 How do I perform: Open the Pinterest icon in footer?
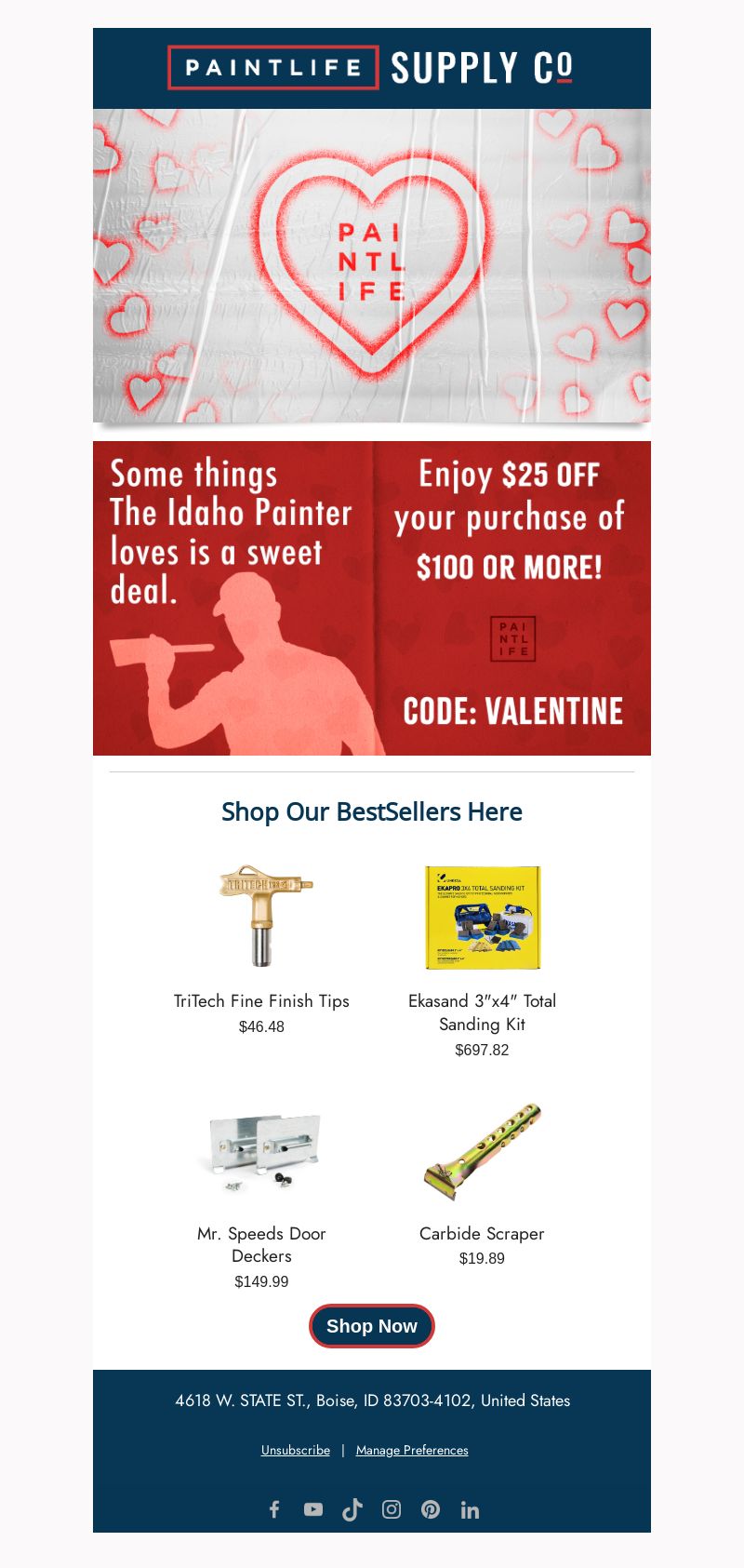(x=431, y=1509)
